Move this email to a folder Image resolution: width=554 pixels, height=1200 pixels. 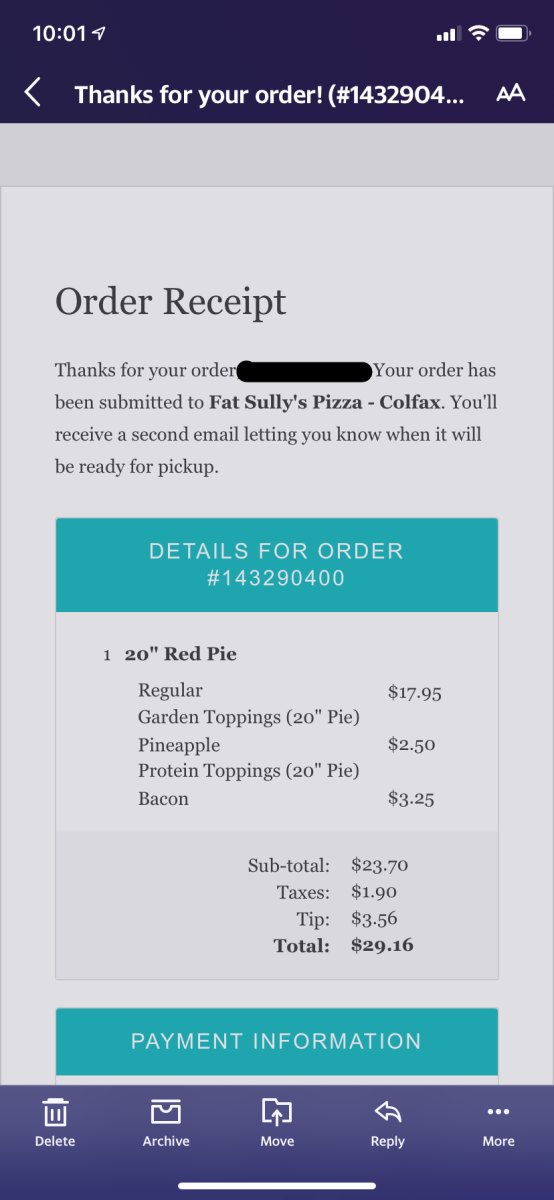(277, 1123)
